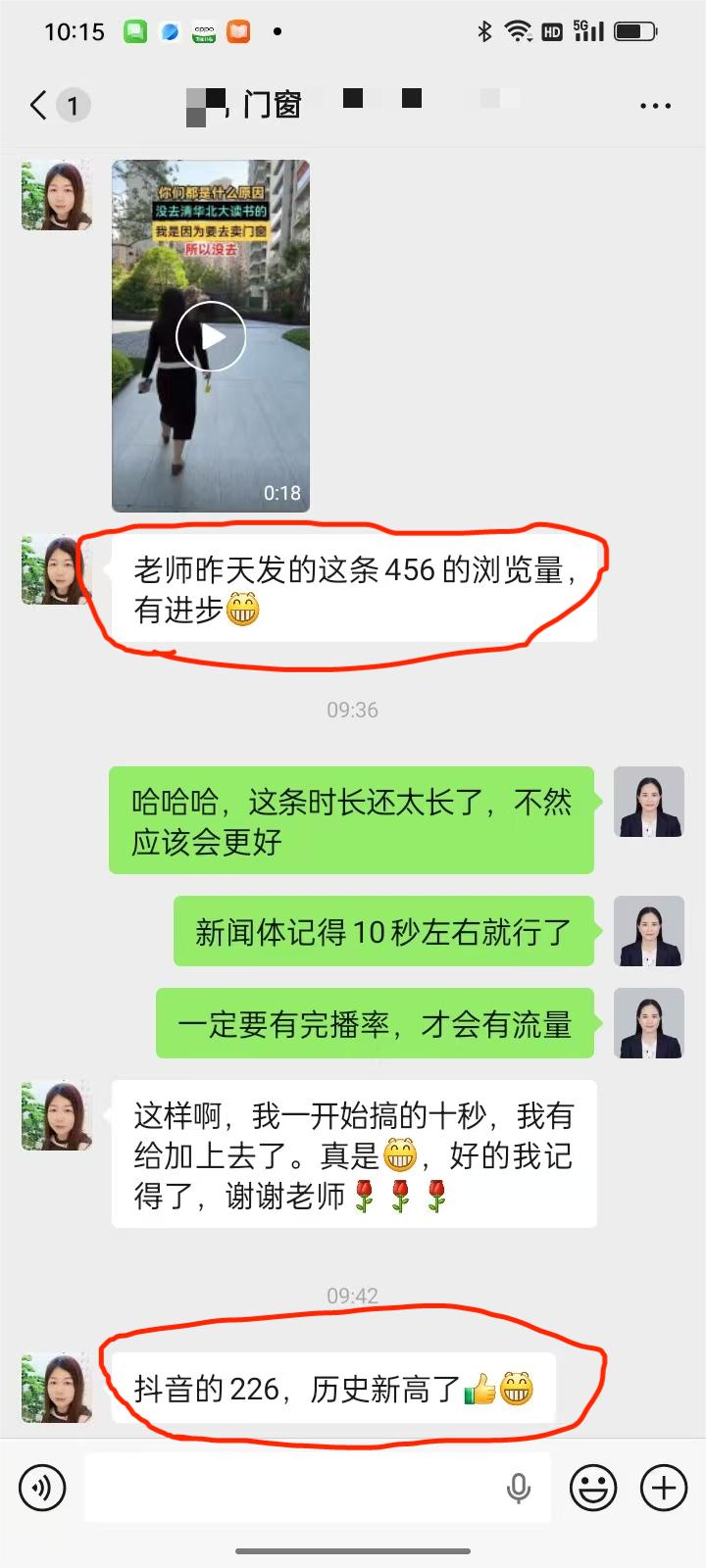
Task: Tap the microphone dictation icon
Action: [x=518, y=1488]
